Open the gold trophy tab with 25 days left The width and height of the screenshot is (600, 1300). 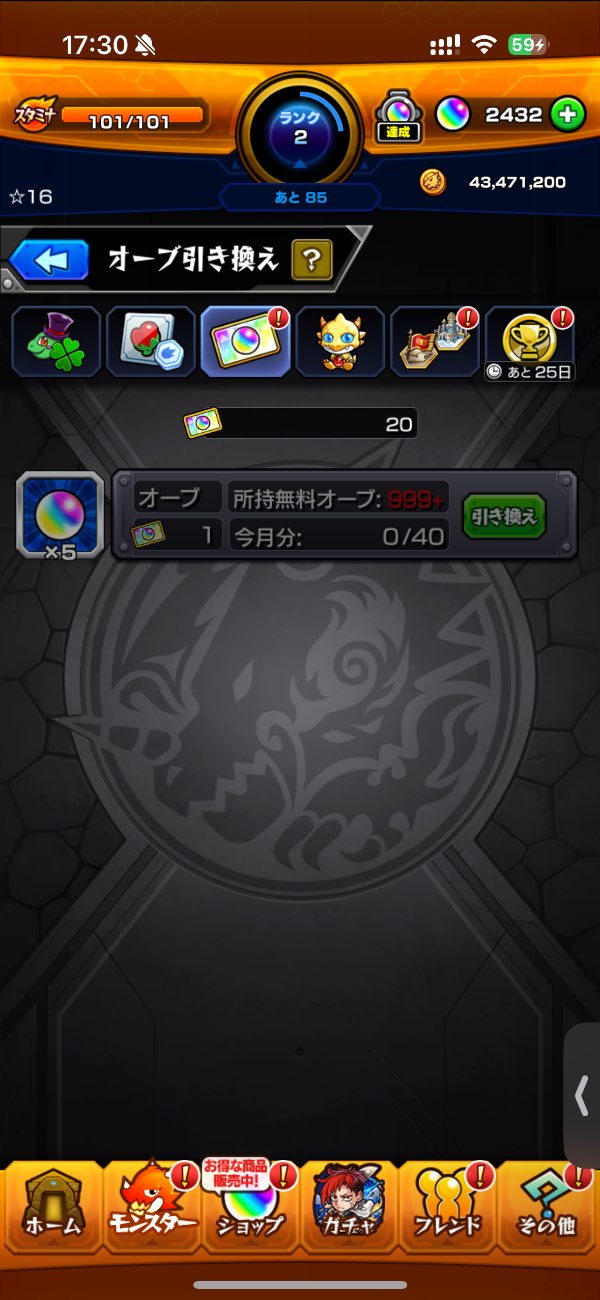pos(530,341)
